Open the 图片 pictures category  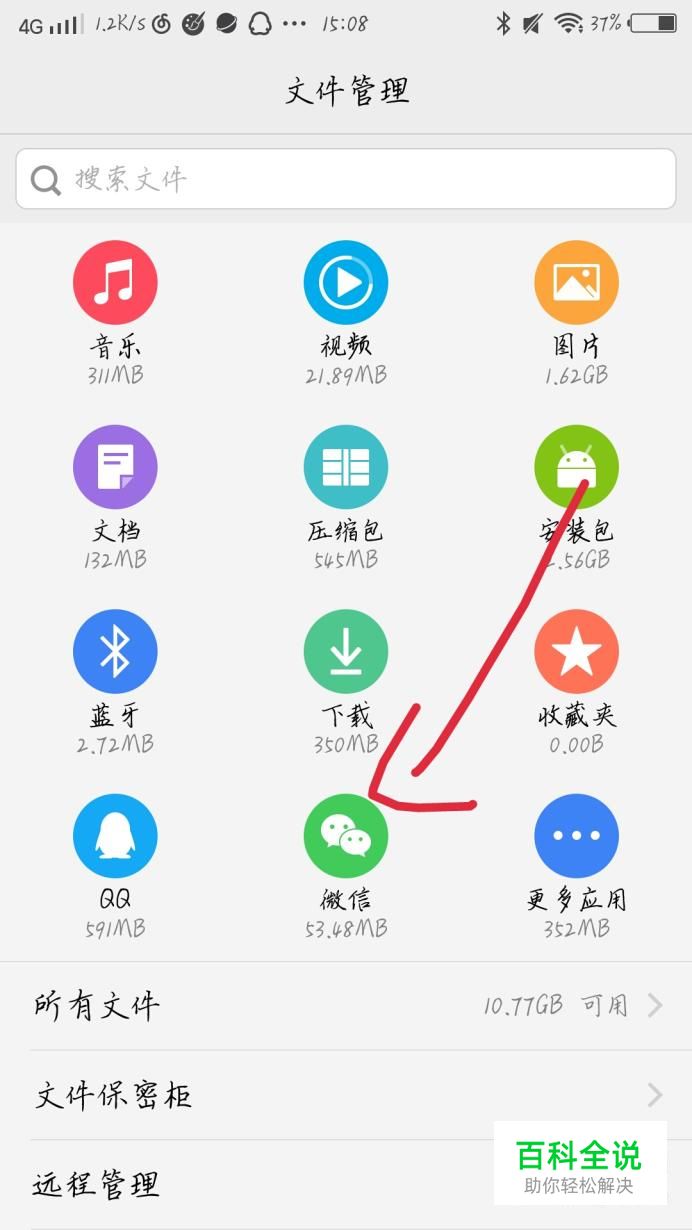point(576,283)
